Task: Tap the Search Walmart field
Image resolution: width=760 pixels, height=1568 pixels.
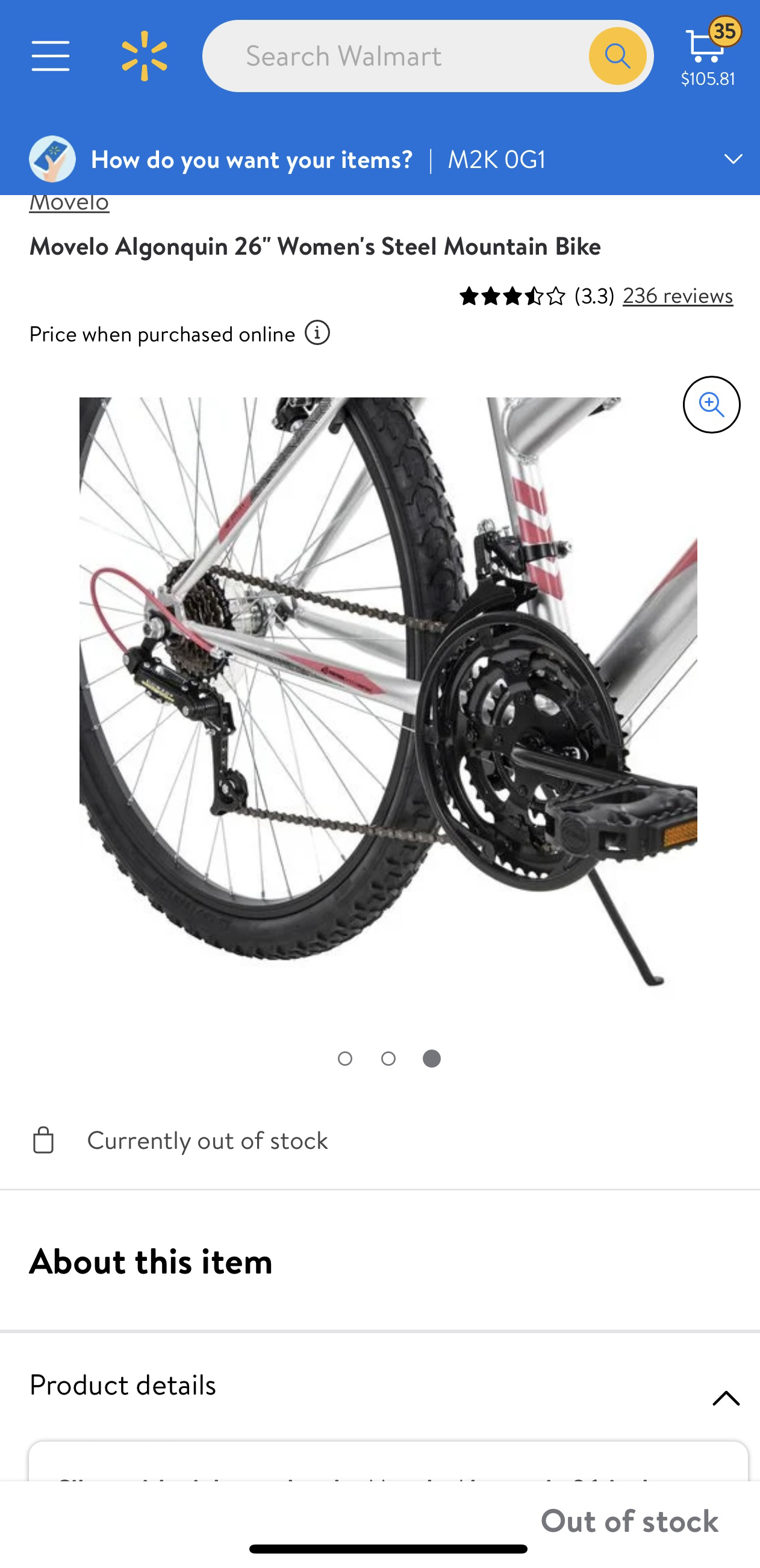Action: (396, 56)
